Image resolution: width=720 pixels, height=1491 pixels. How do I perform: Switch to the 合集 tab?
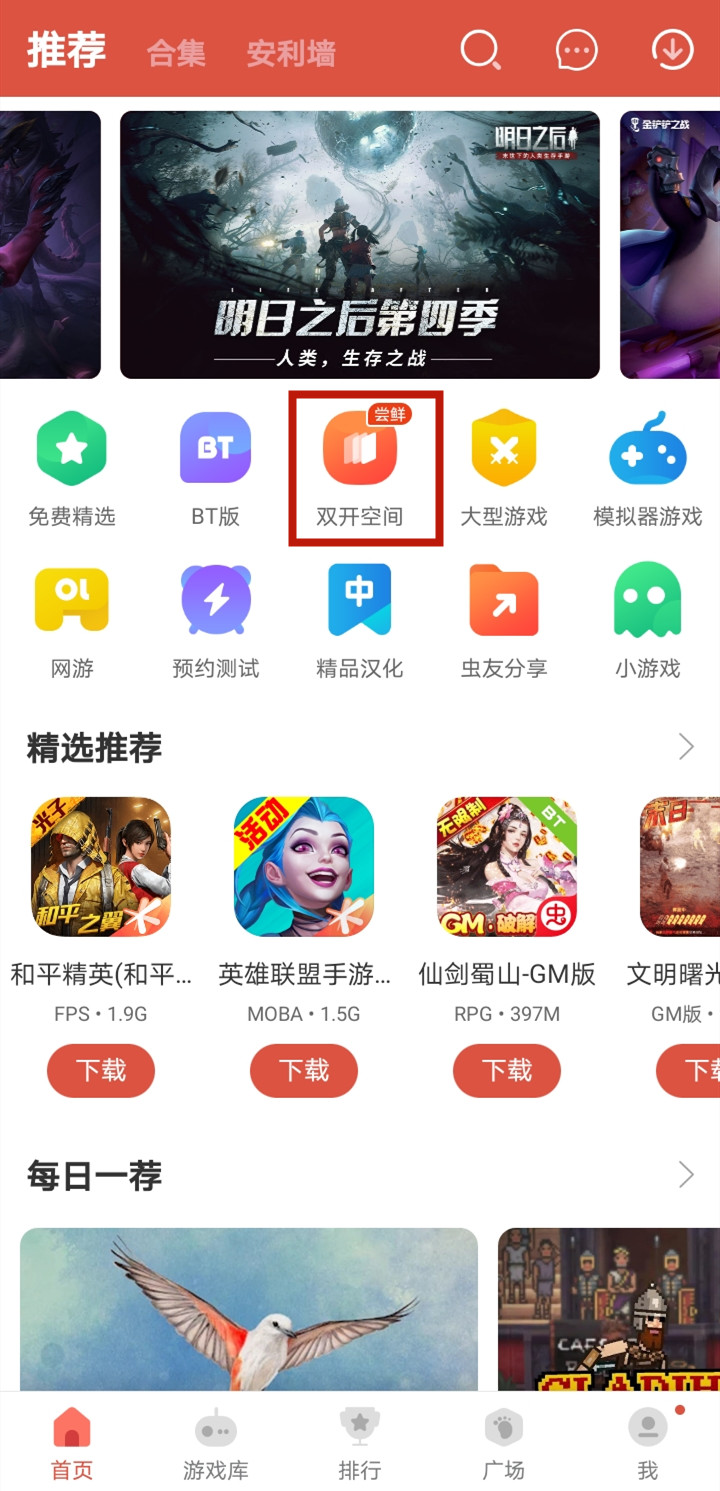click(x=176, y=53)
